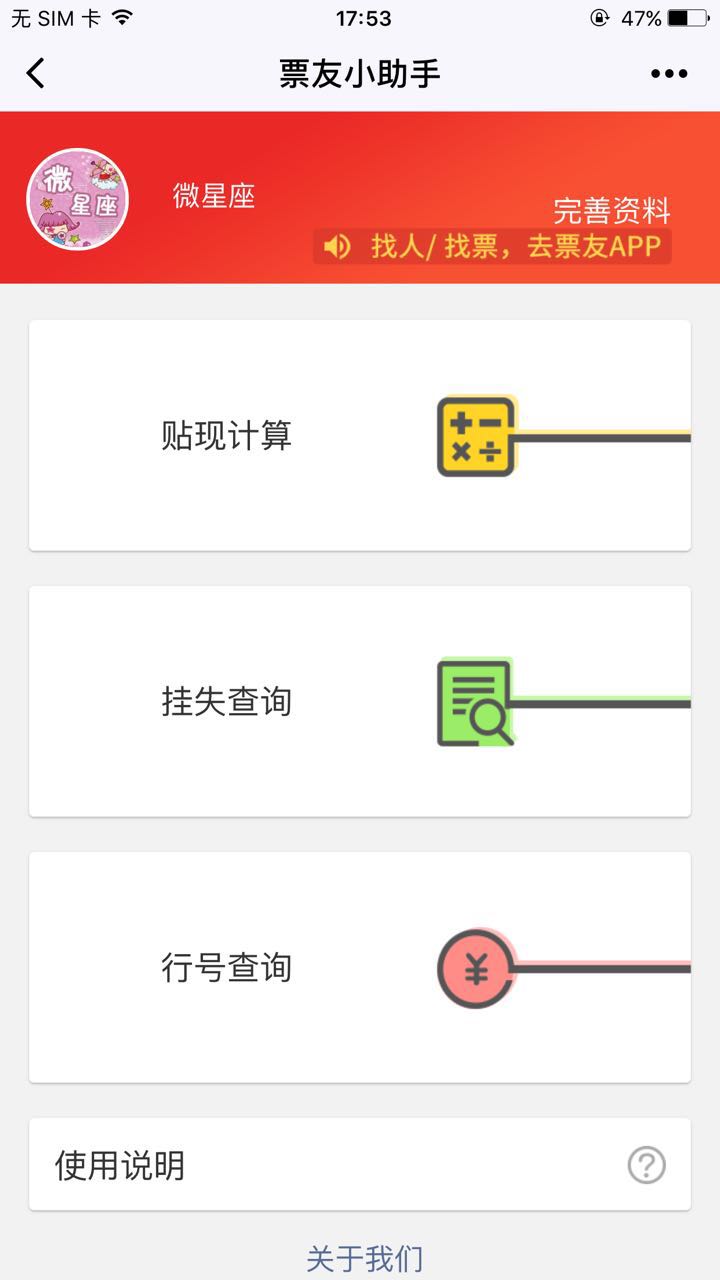Tap the 关于我们 link
This screenshot has height=1280, width=720.
click(x=364, y=1259)
